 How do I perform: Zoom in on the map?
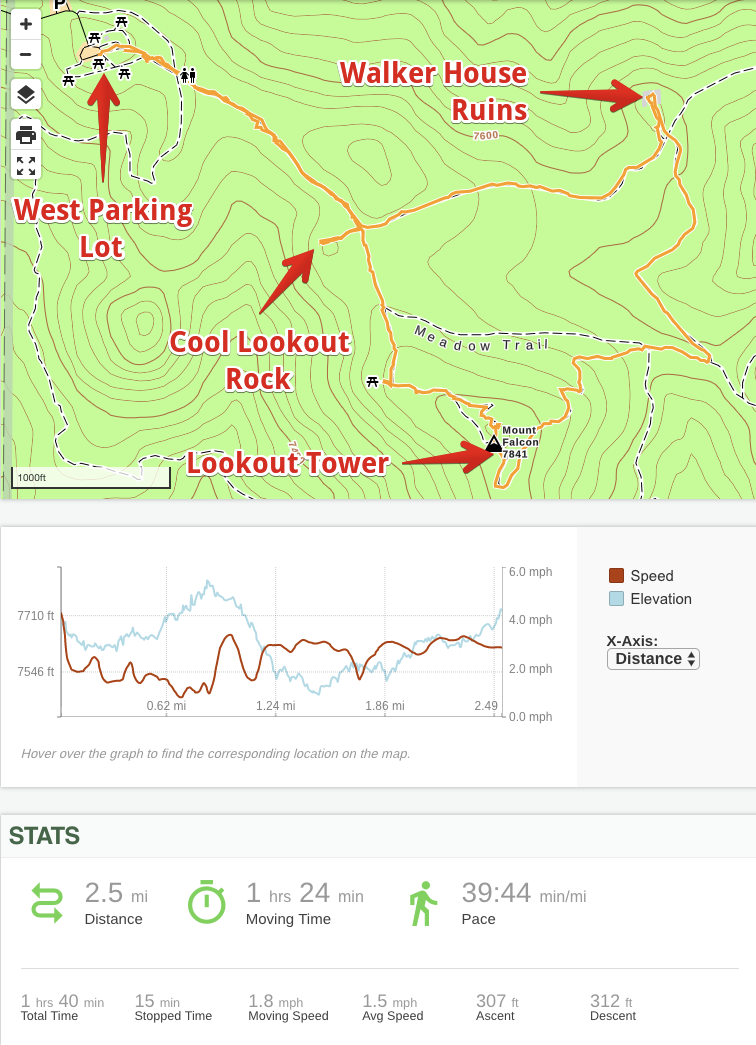(26, 24)
